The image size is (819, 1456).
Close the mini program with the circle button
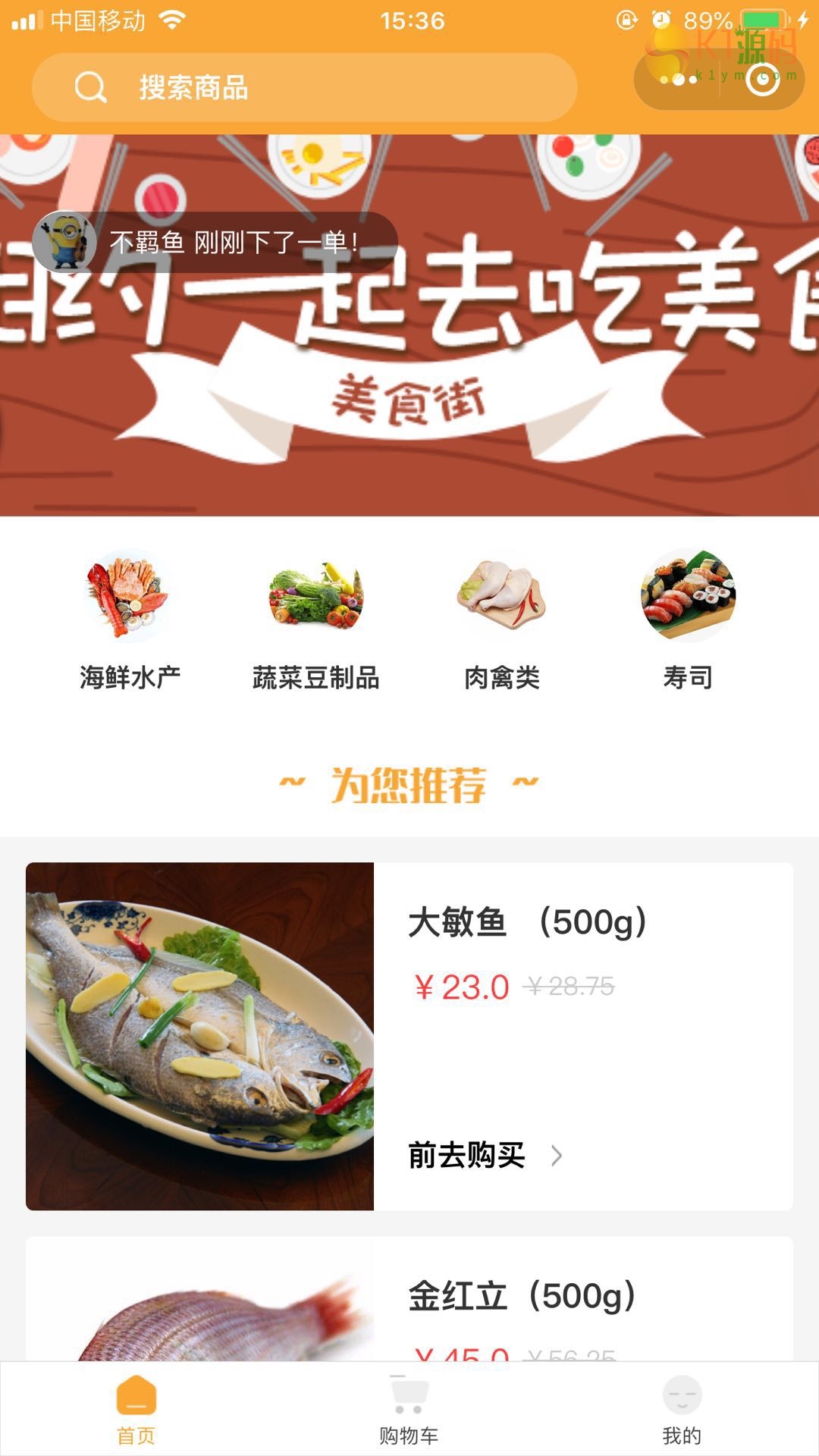(762, 80)
